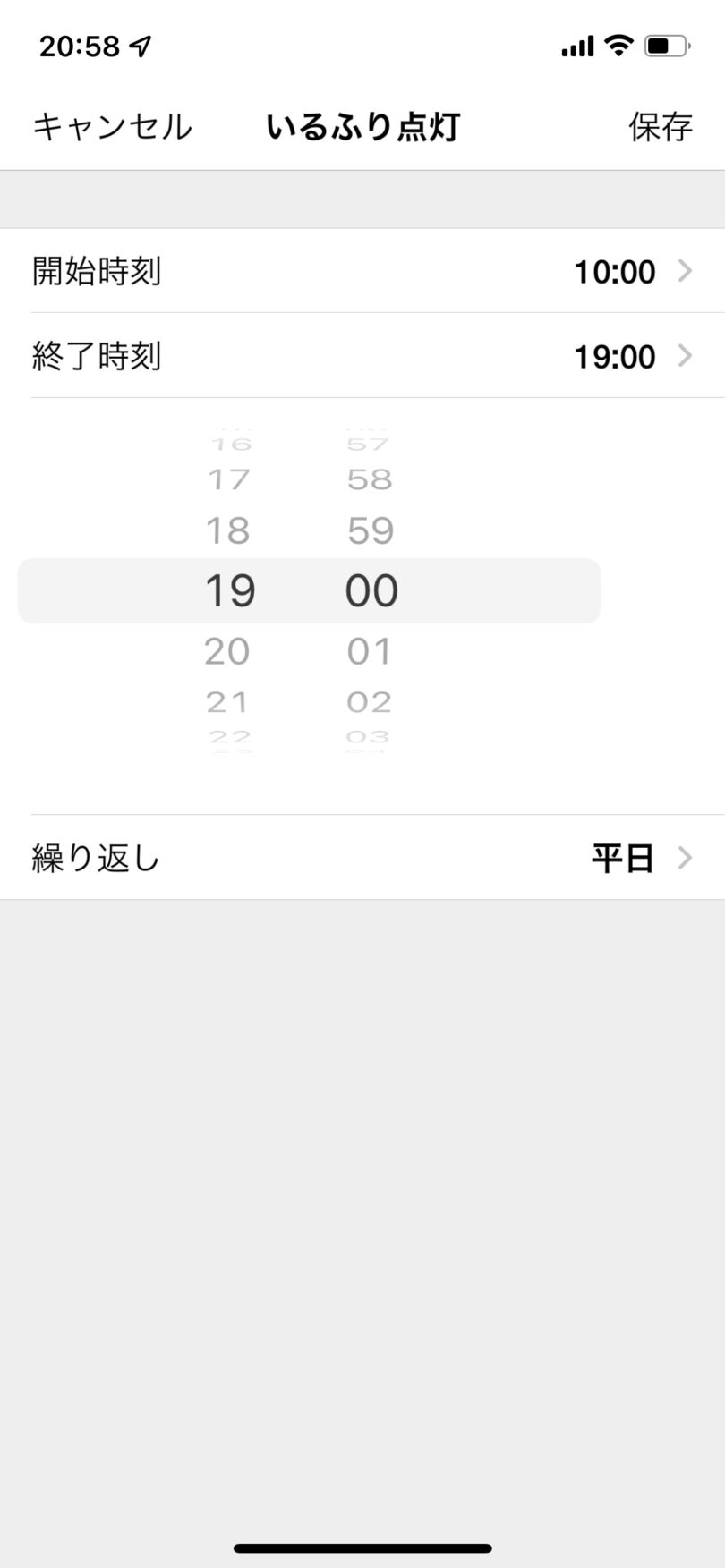The height and width of the screenshot is (1568, 725).
Task: Pick minute 01 in the picker
Action: point(370,651)
